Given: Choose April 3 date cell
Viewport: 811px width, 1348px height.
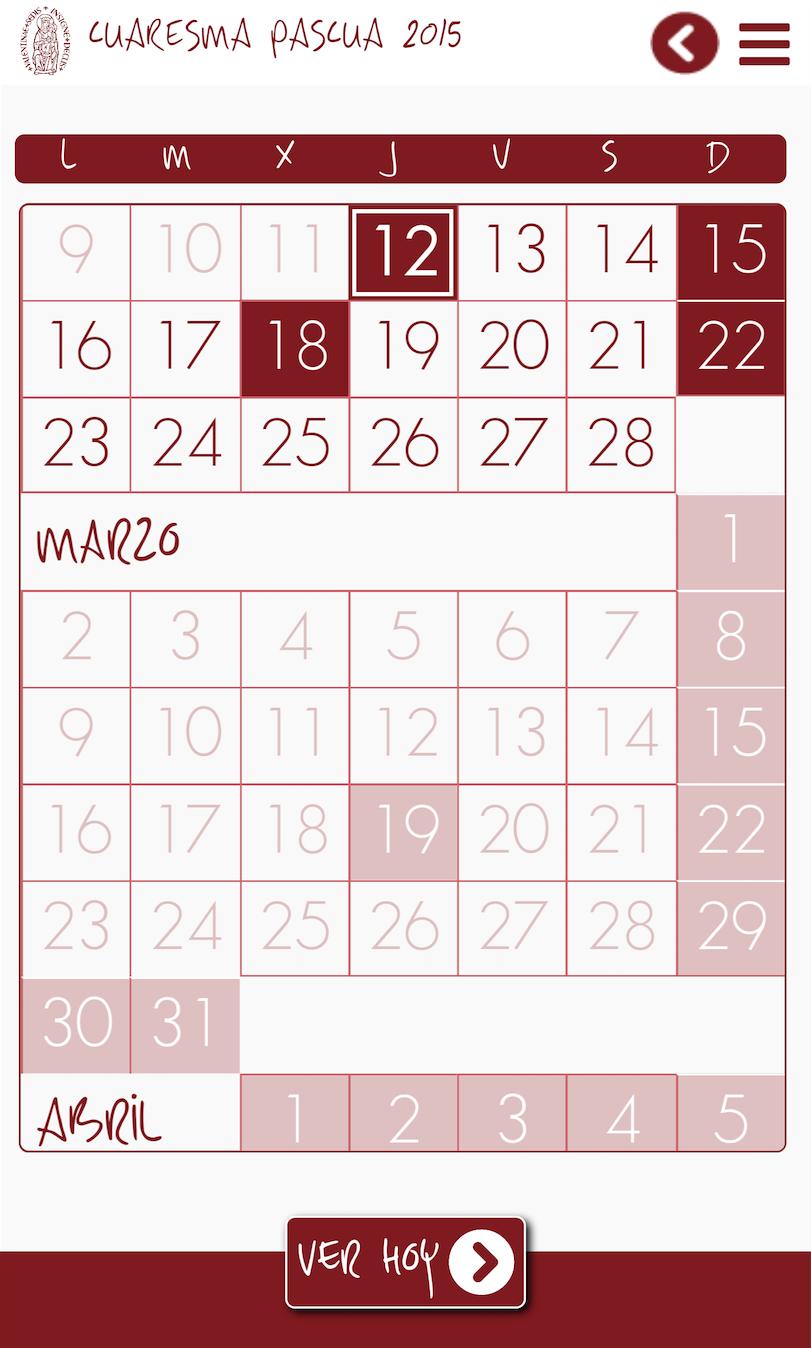Looking at the screenshot, I should tap(512, 1114).
